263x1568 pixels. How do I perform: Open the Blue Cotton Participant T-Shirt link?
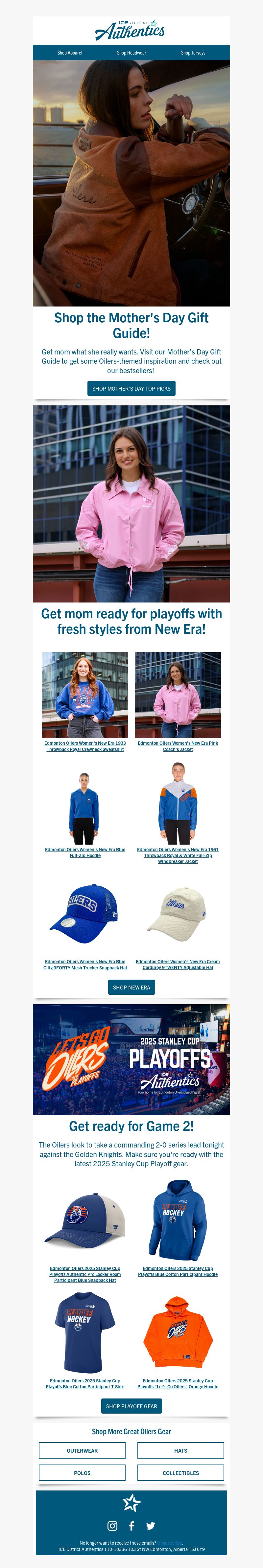(x=85, y=1384)
